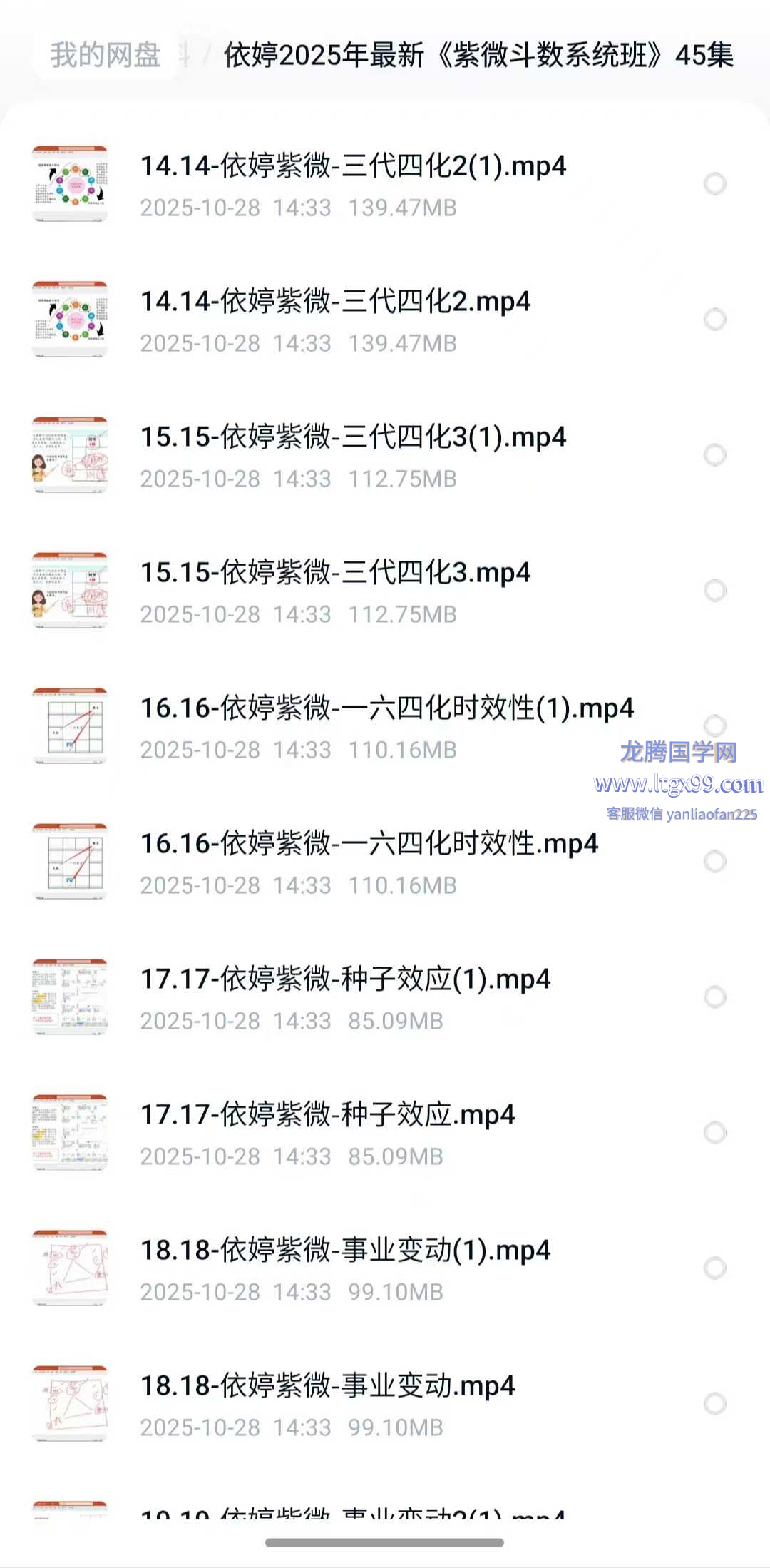The image size is (770, 1568).
Task: Select the circle for 16.16-依婷紫微-一六四化时效性.mp4
Action: (x=714, y=862)
